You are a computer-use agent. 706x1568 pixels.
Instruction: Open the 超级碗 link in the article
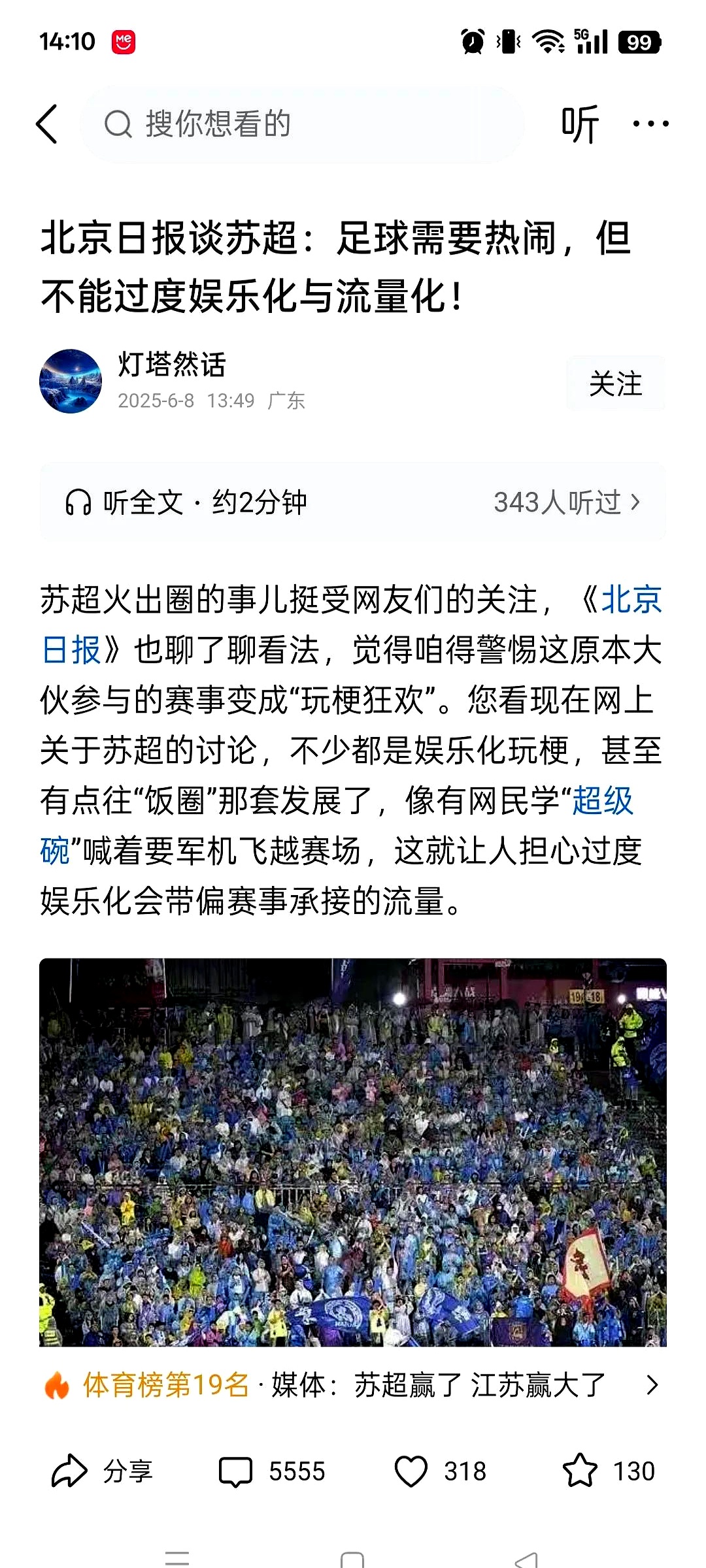(x=602, y=800)
